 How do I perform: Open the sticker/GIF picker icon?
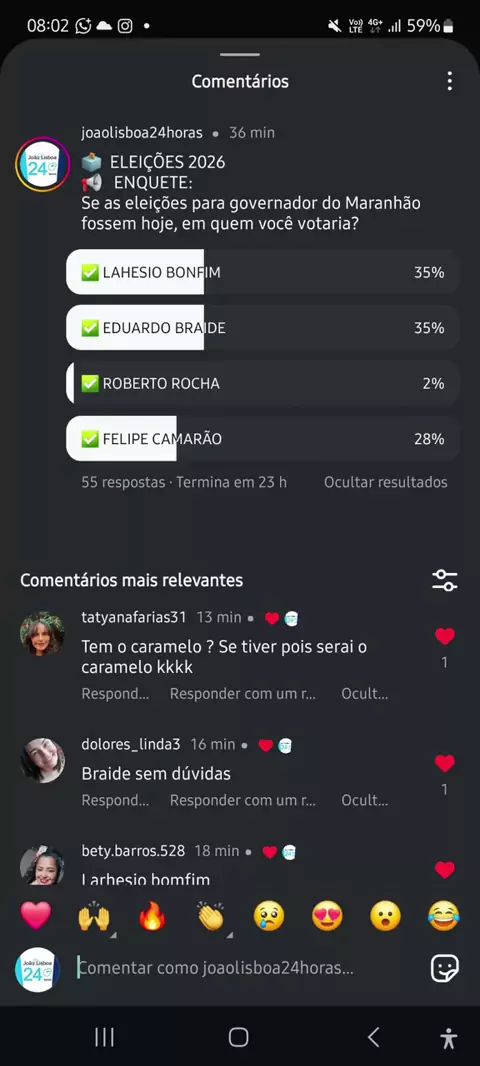click(445, 968)
